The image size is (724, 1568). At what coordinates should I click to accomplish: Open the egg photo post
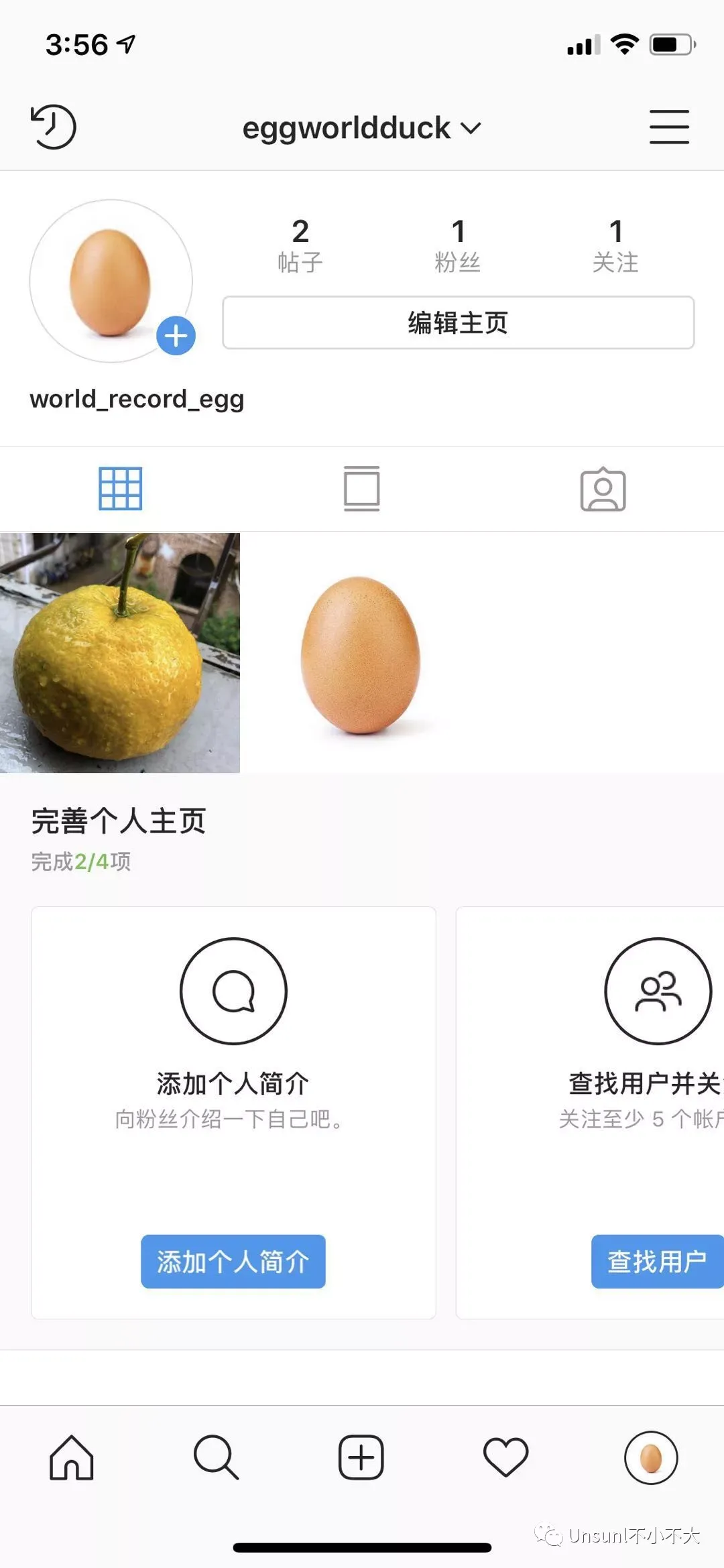[x=361, y=652]
